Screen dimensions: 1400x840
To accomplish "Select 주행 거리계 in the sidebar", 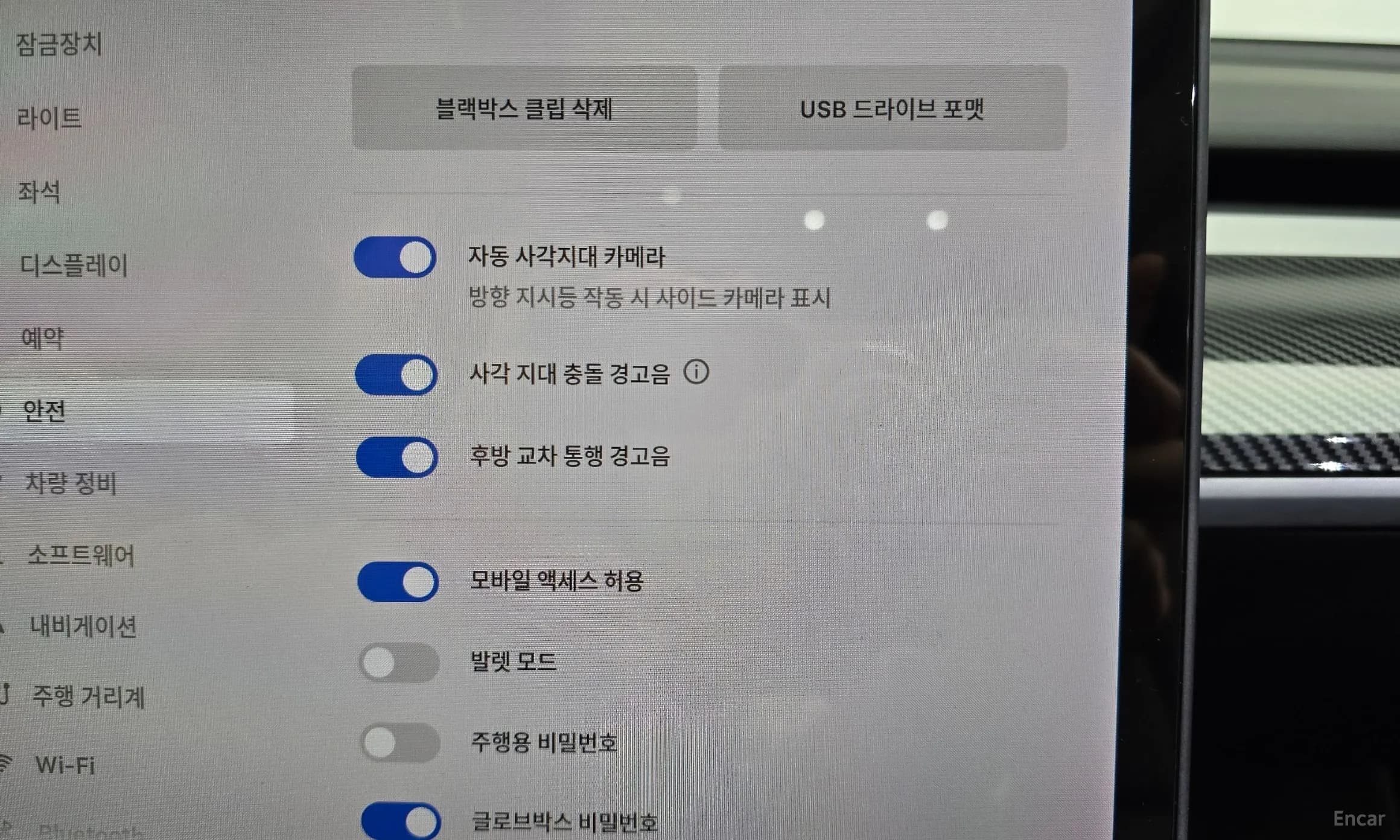I will click(x=88, y=697).
